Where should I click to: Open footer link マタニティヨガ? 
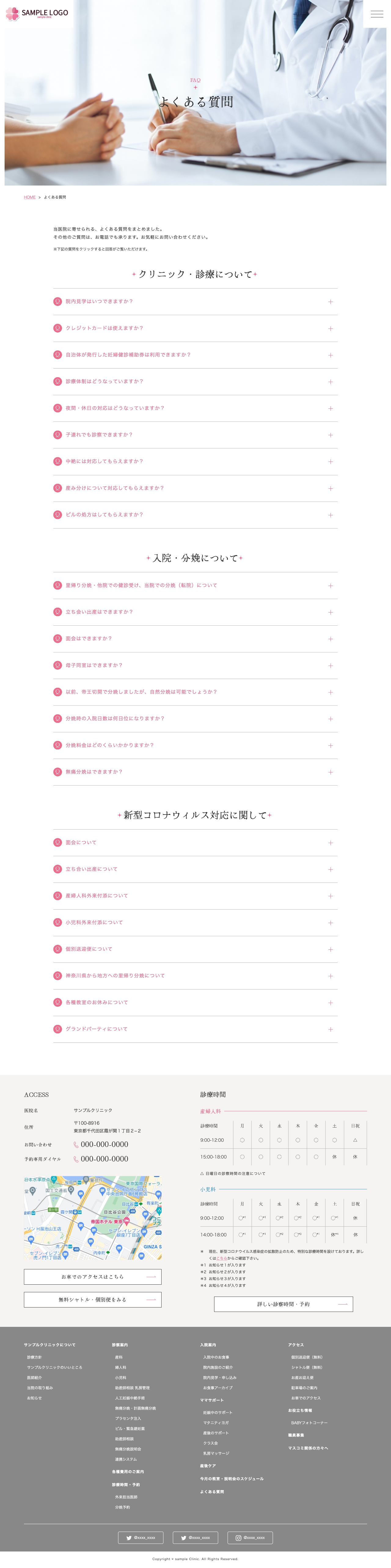(x=216, y=1423)
